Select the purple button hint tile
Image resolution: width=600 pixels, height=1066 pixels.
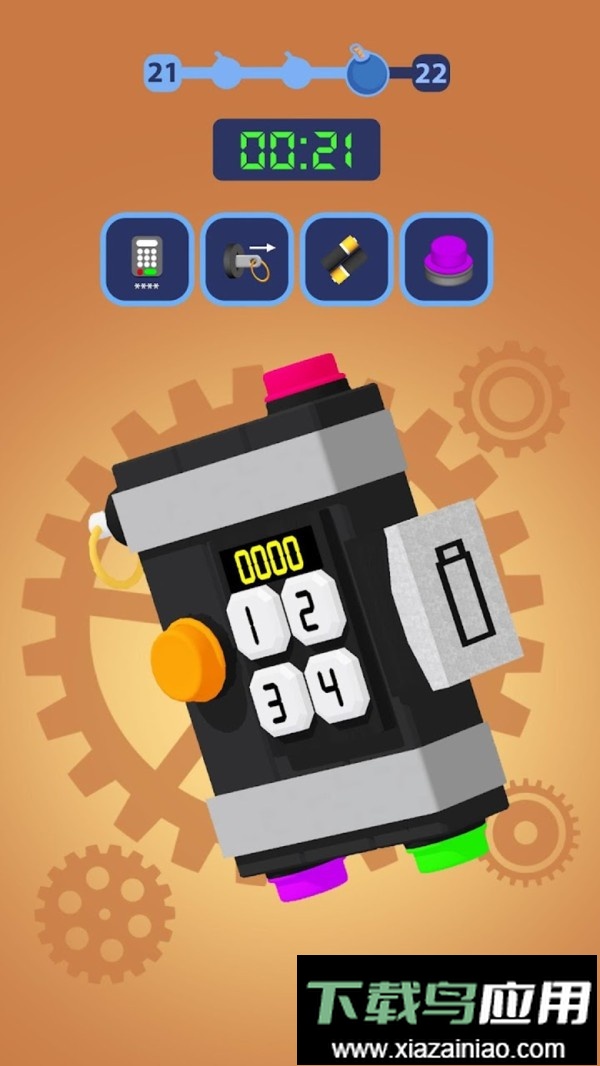tap(446, 260)
